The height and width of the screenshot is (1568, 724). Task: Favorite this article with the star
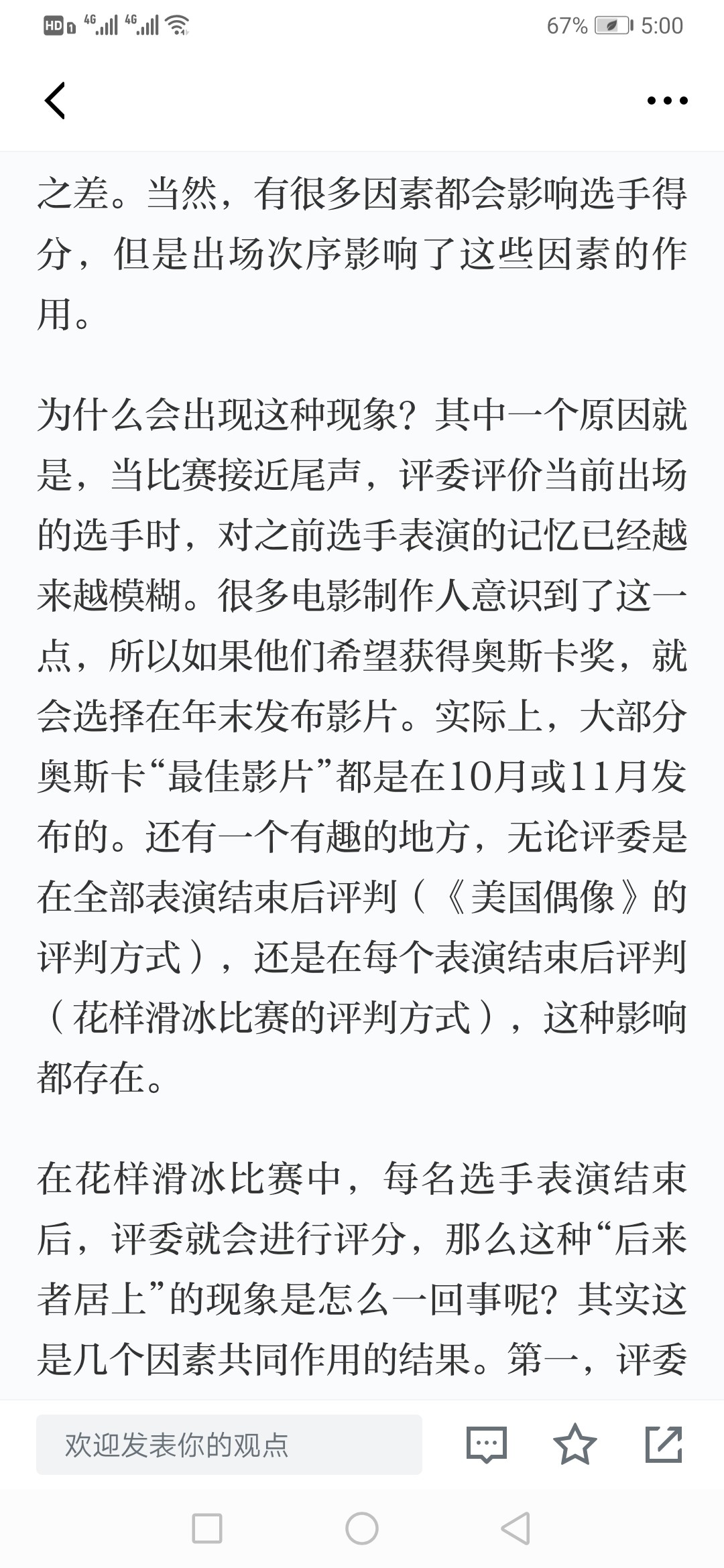click(575, 1444)
